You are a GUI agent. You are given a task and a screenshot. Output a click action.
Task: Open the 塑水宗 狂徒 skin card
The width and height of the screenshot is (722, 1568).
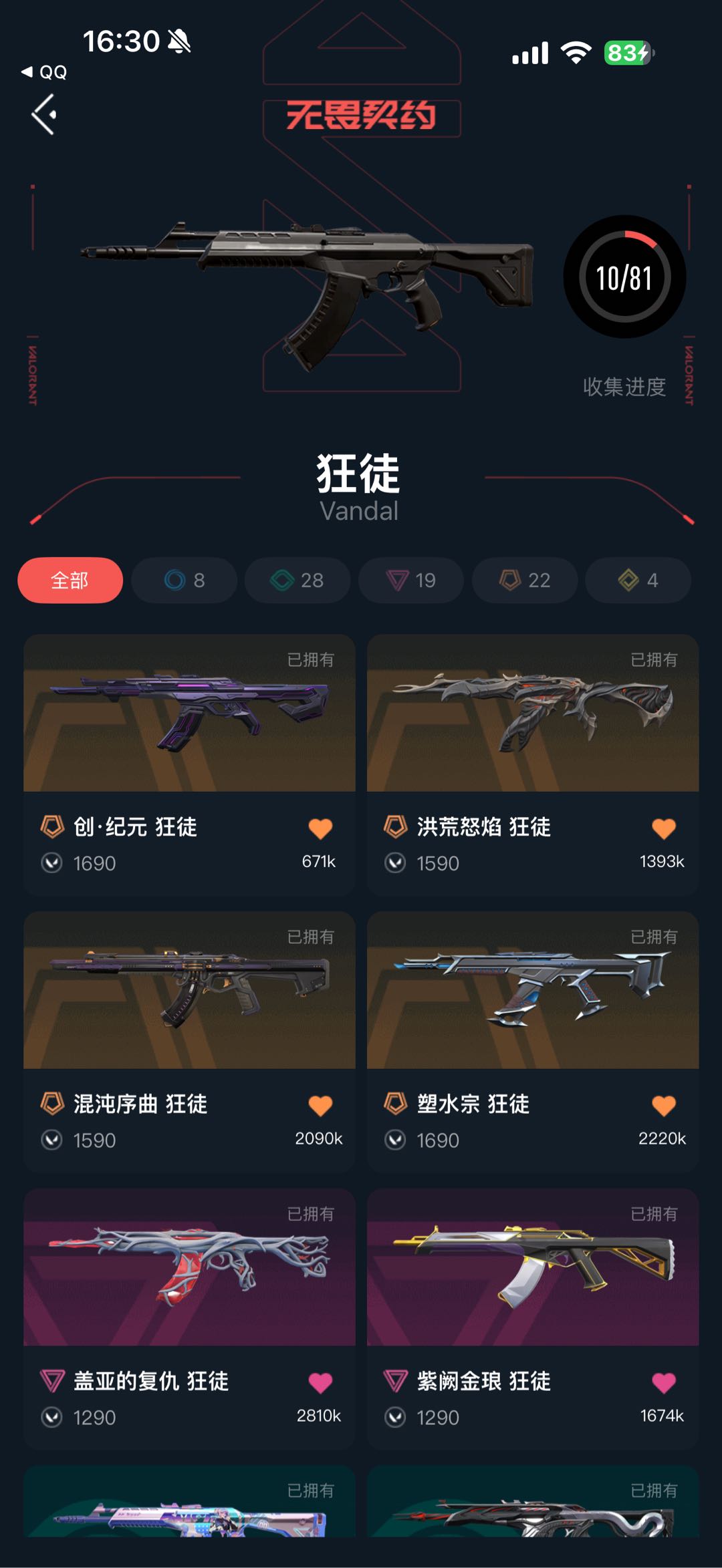[x=533, y=1042]
